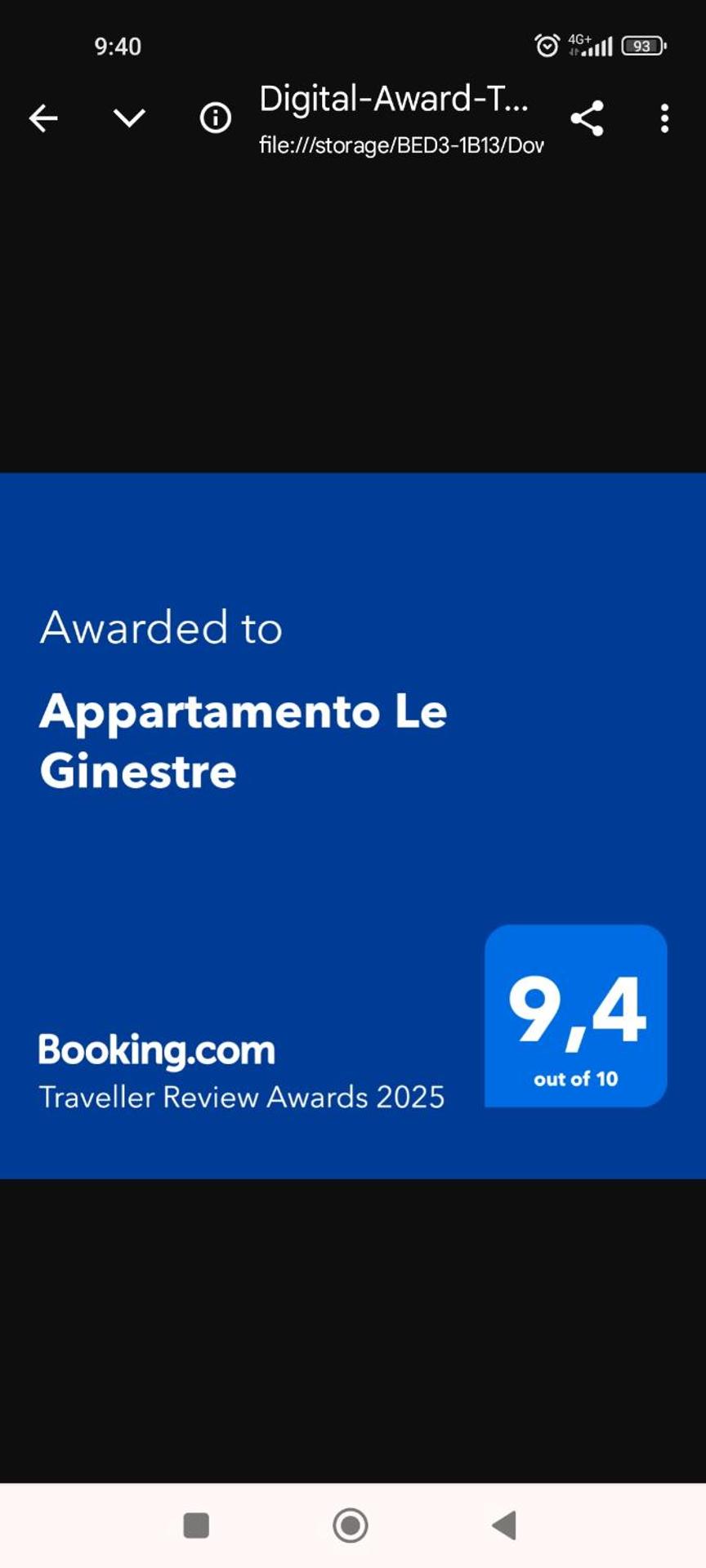This screenshot has width=706, height=1568.
Task: Tap the Booking.com logo
Action: pos(156,1049)
